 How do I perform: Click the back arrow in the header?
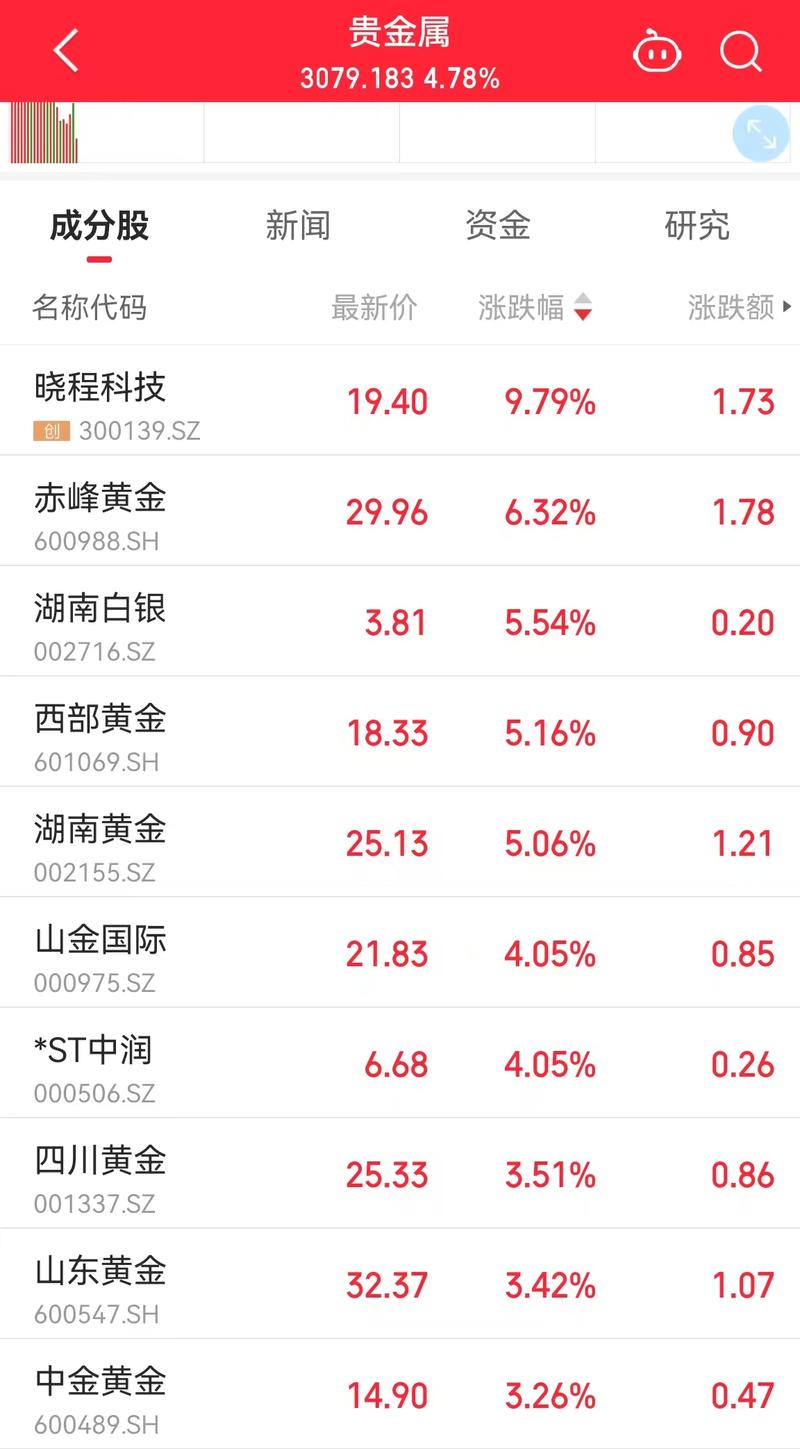[x=66, y=51]
